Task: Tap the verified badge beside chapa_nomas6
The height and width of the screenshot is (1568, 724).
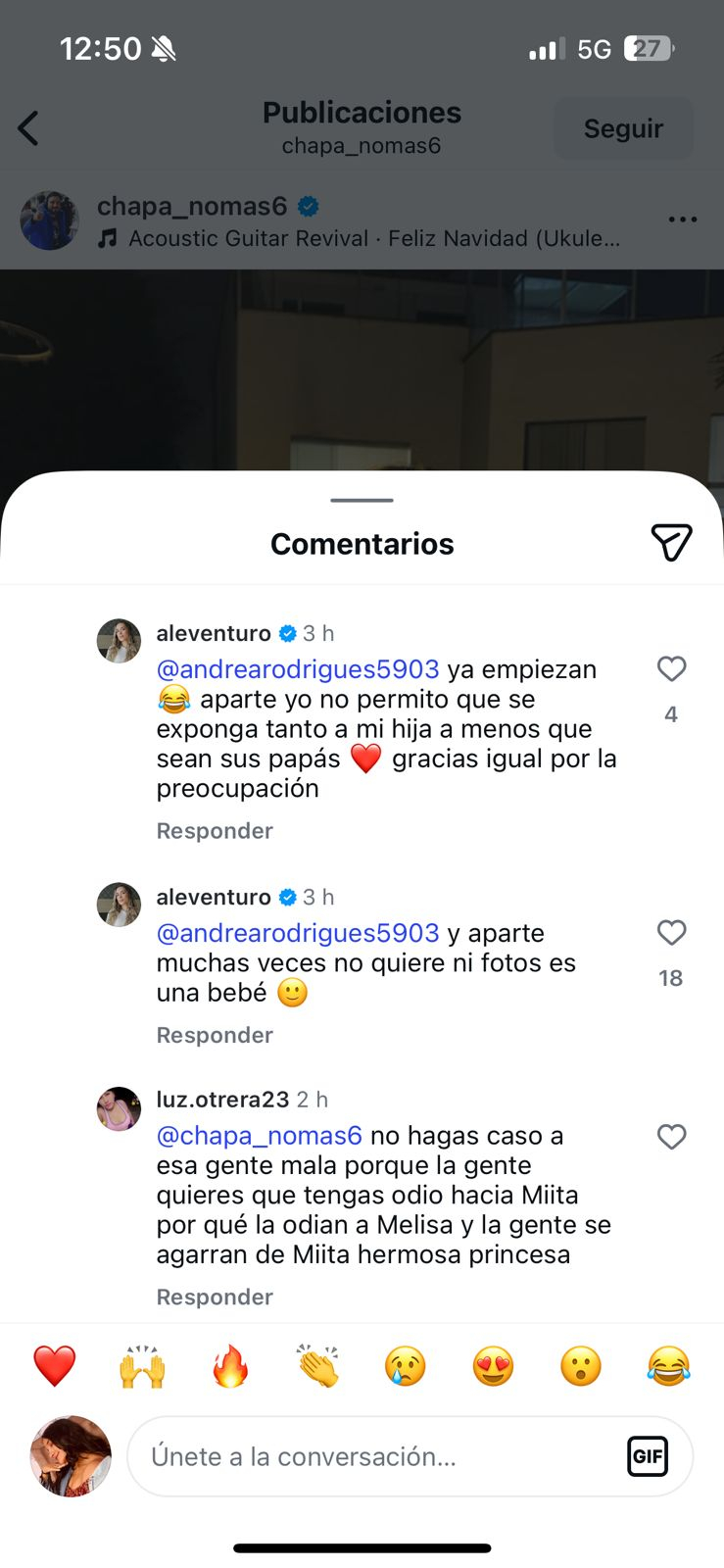Action: coord(310,205)
